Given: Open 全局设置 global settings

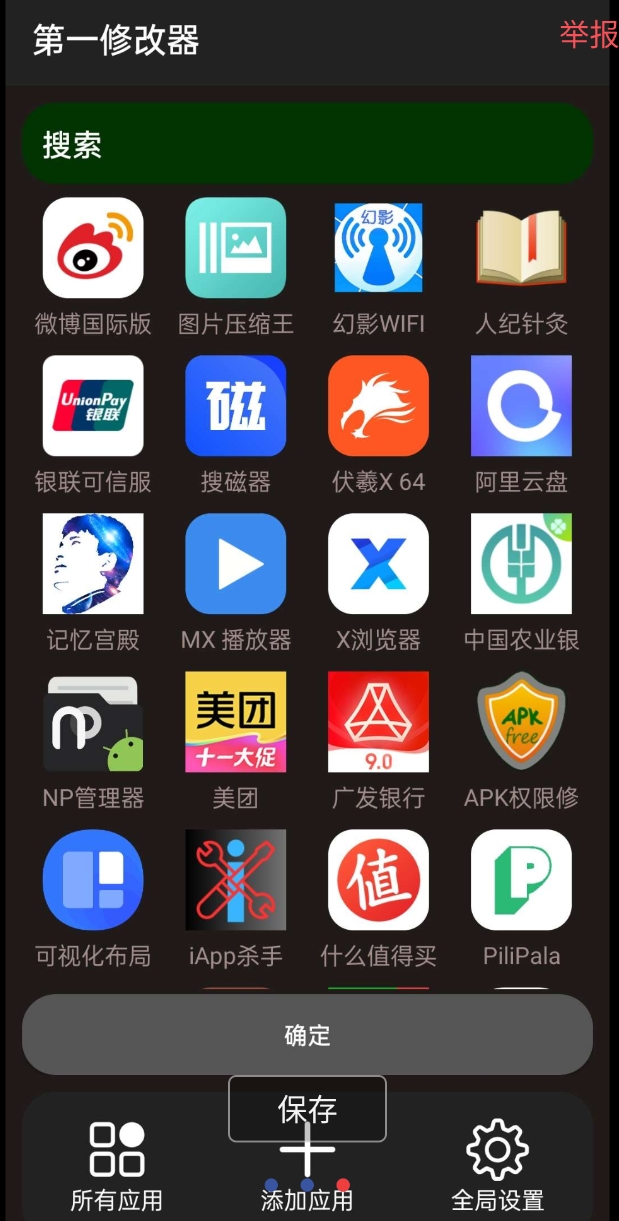Looking at the screenshot, I should click(x=497, y=1167).
